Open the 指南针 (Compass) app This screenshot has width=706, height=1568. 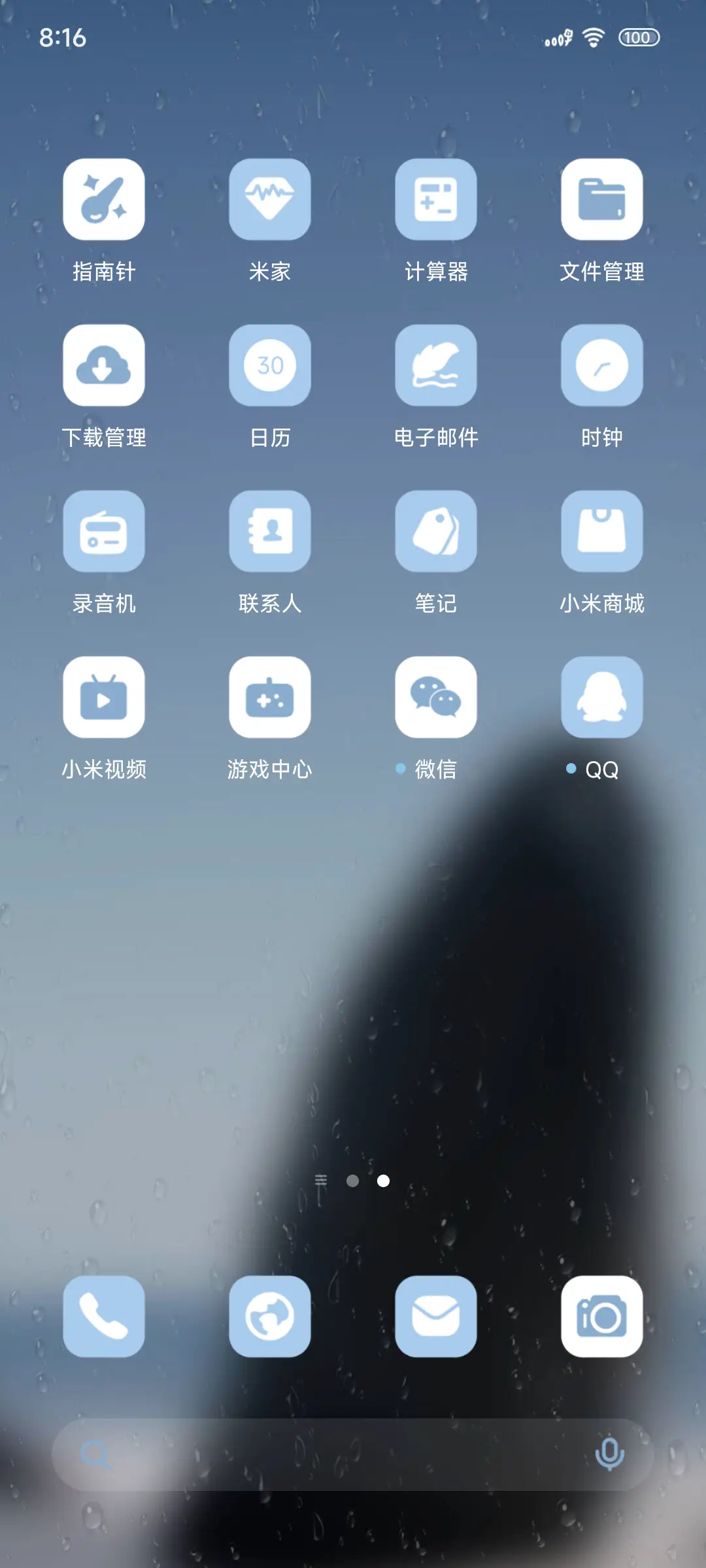click(x=104, y=200)
